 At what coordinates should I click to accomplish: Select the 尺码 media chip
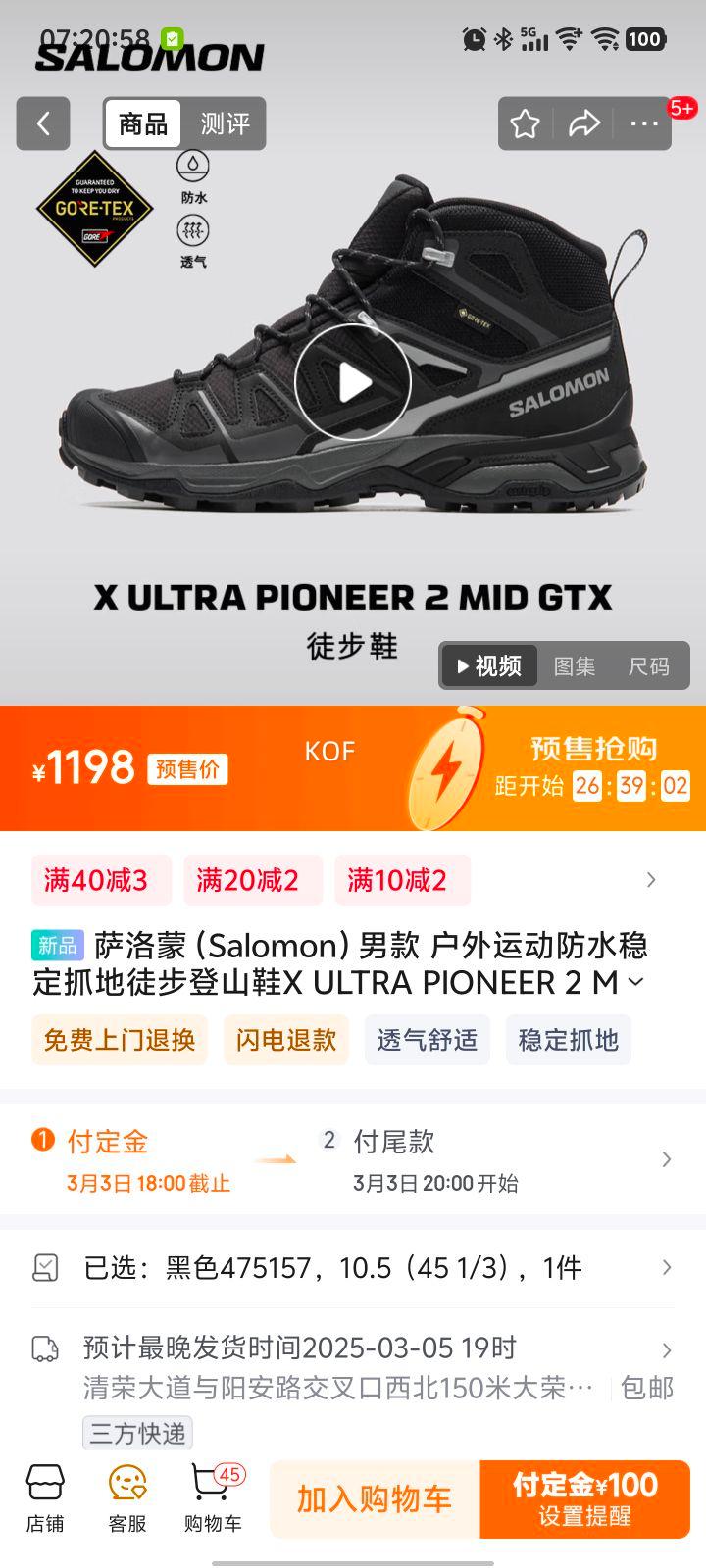pos(648,666)
